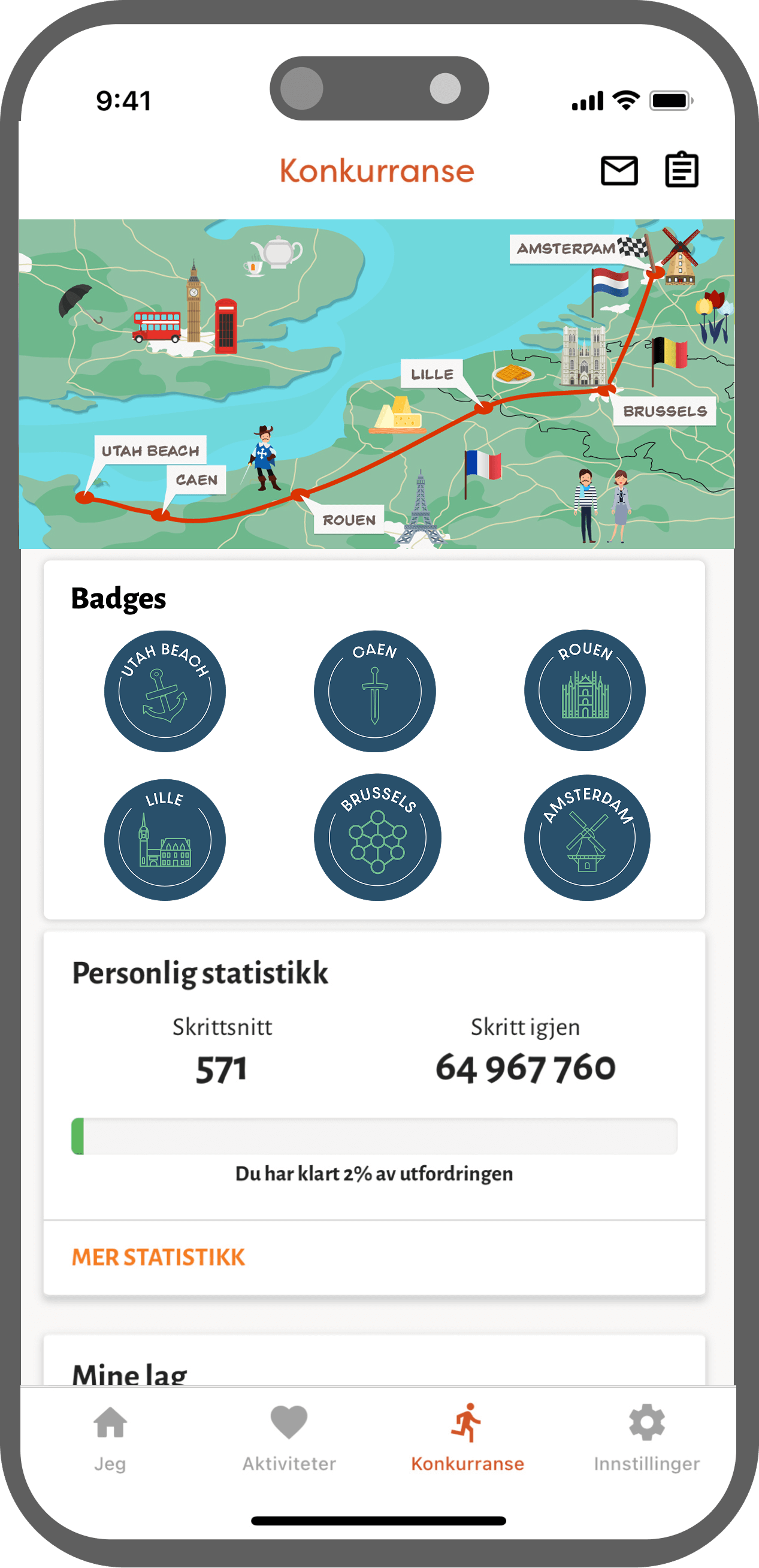Screen dimensions: 759x1568
Task: Open the messages envelope icon
Action: point(619,170)
